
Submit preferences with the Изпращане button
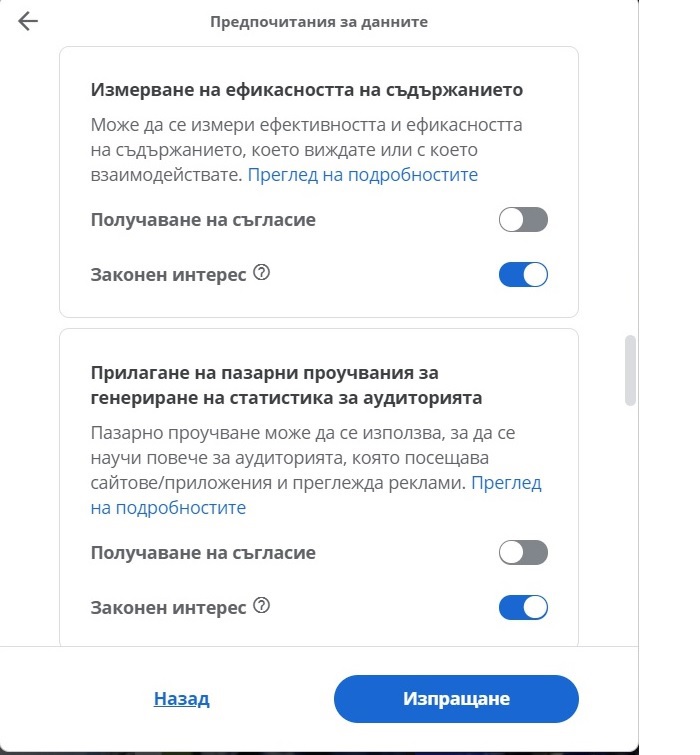456,699
